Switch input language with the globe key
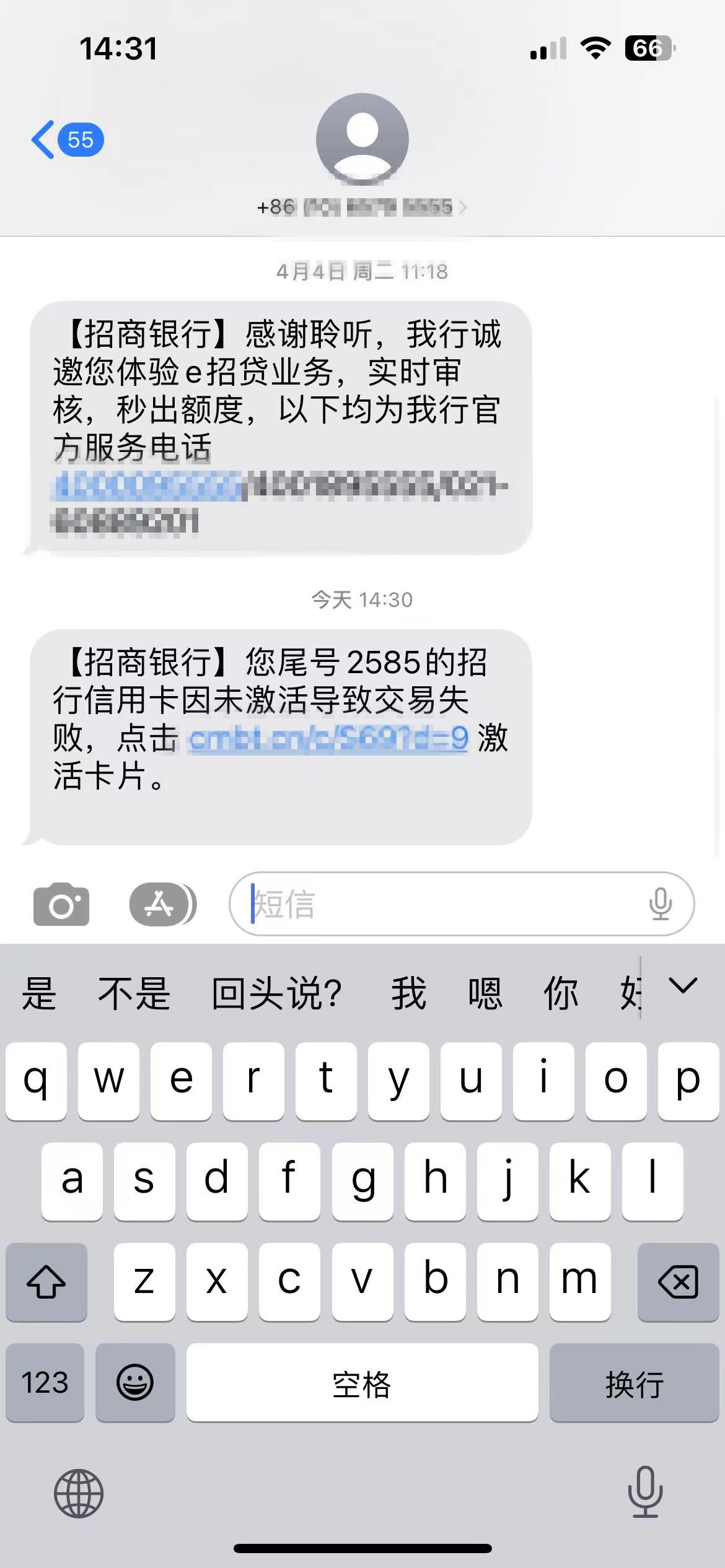Screen dimensions: 725x1568 click(79, 1494)
